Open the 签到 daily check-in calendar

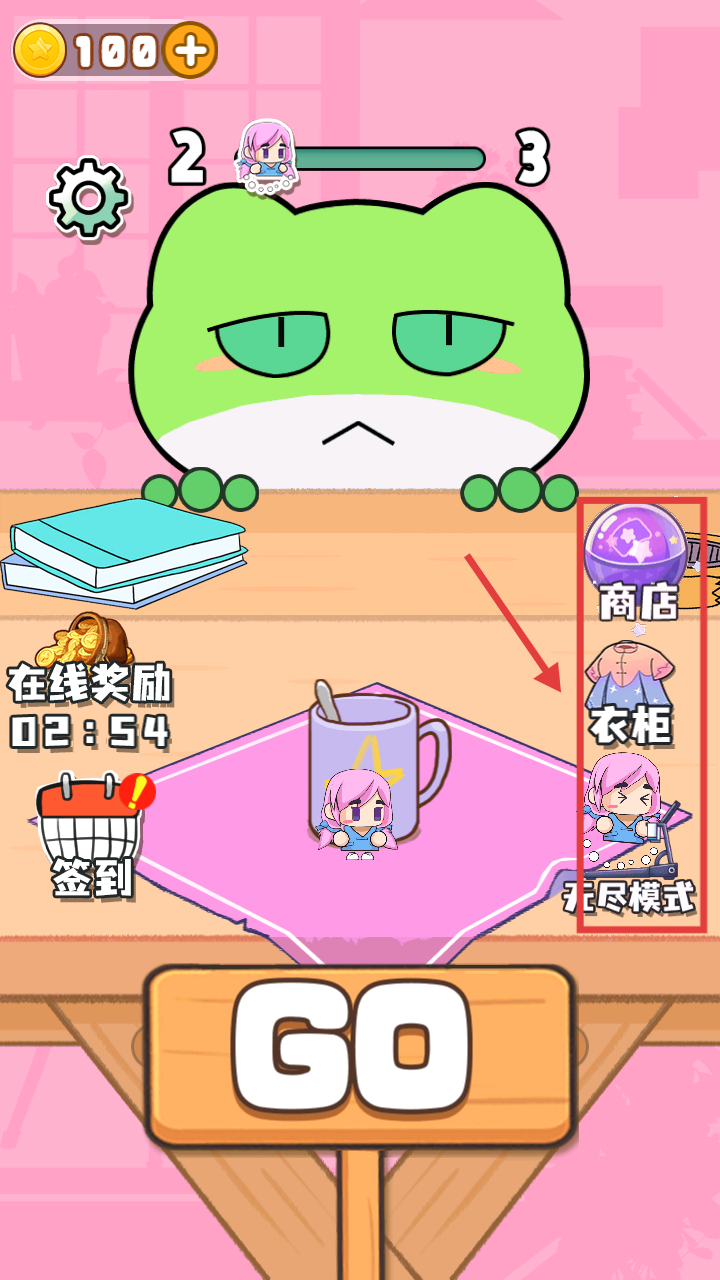click(x=92, y=835)
